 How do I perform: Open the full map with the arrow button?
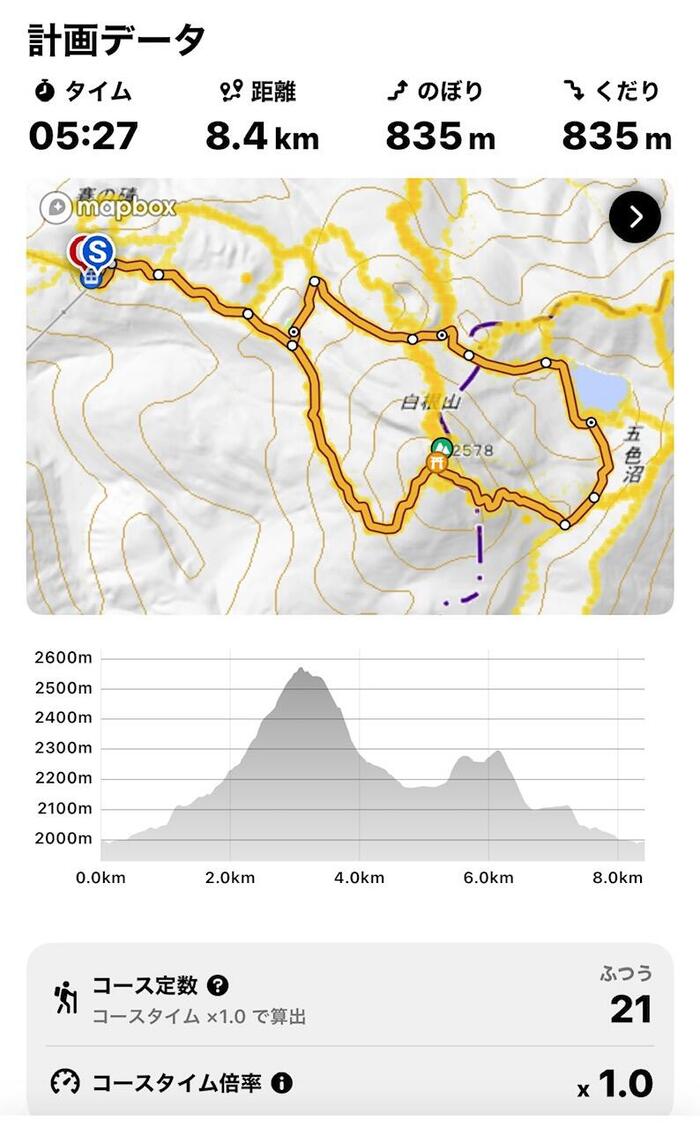tap(635, 216)
